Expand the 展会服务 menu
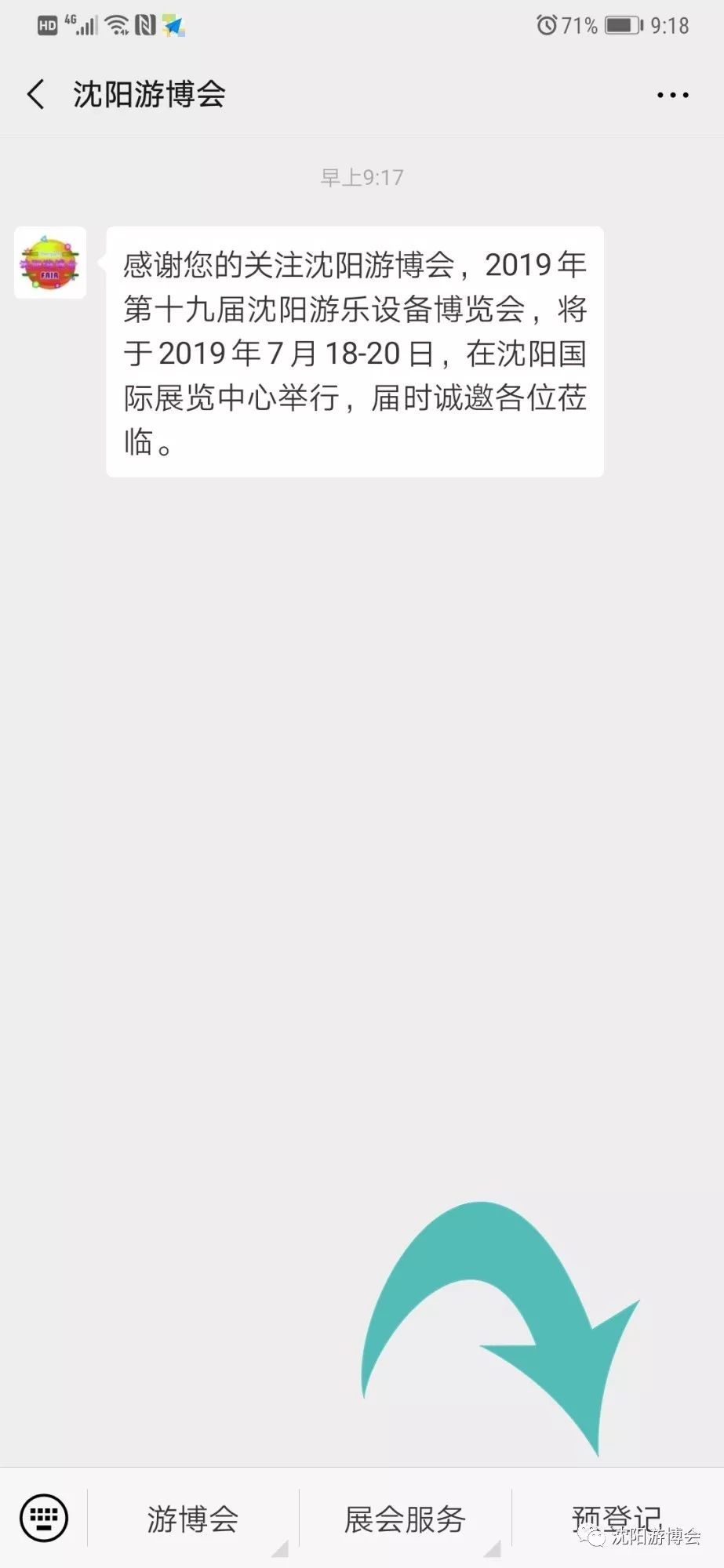Viewport: 724px width, 1568px height. (x=406, y=1519)
